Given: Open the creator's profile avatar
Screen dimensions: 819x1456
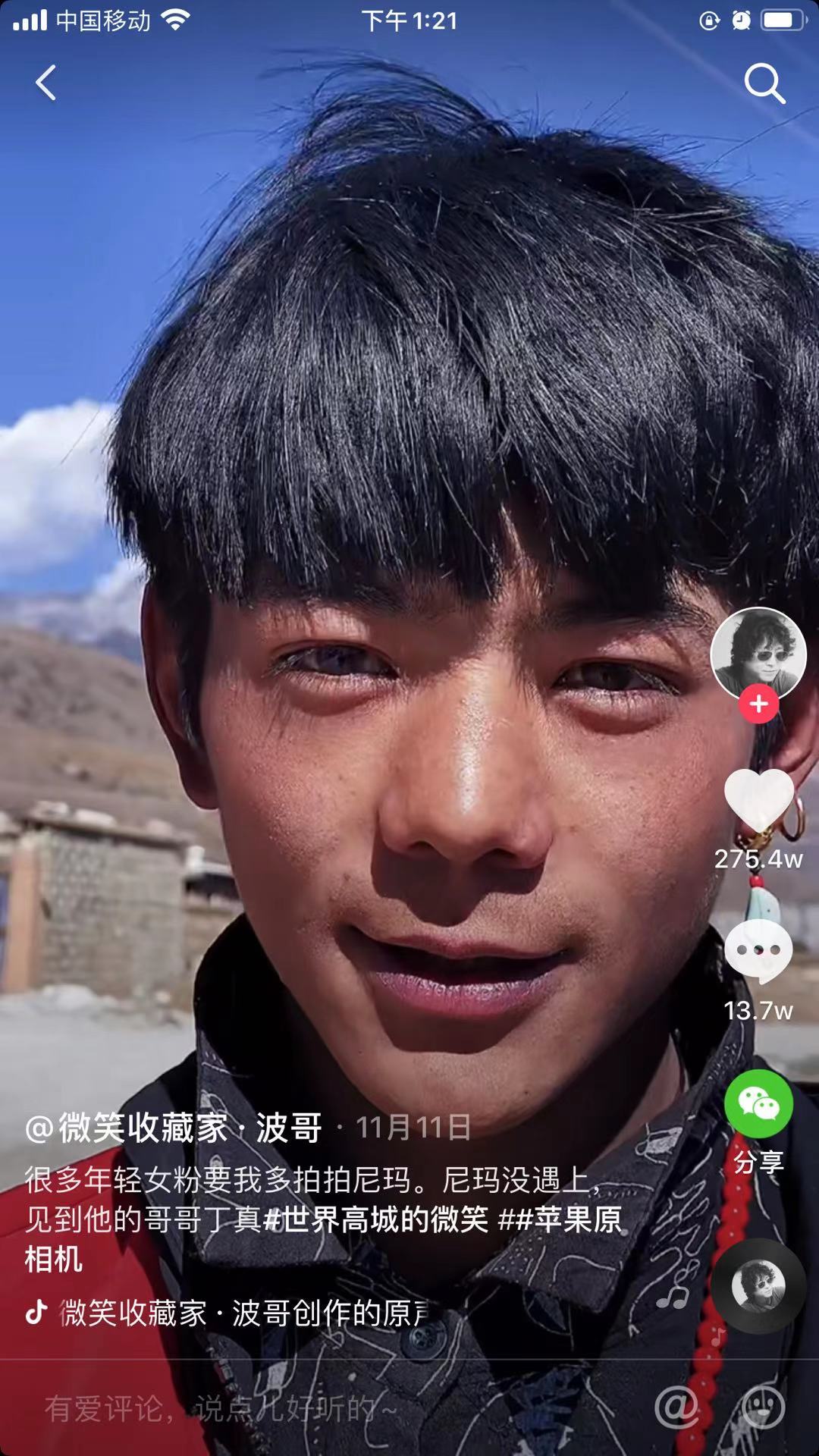Looking at the screenshot, I should [758, 653].
